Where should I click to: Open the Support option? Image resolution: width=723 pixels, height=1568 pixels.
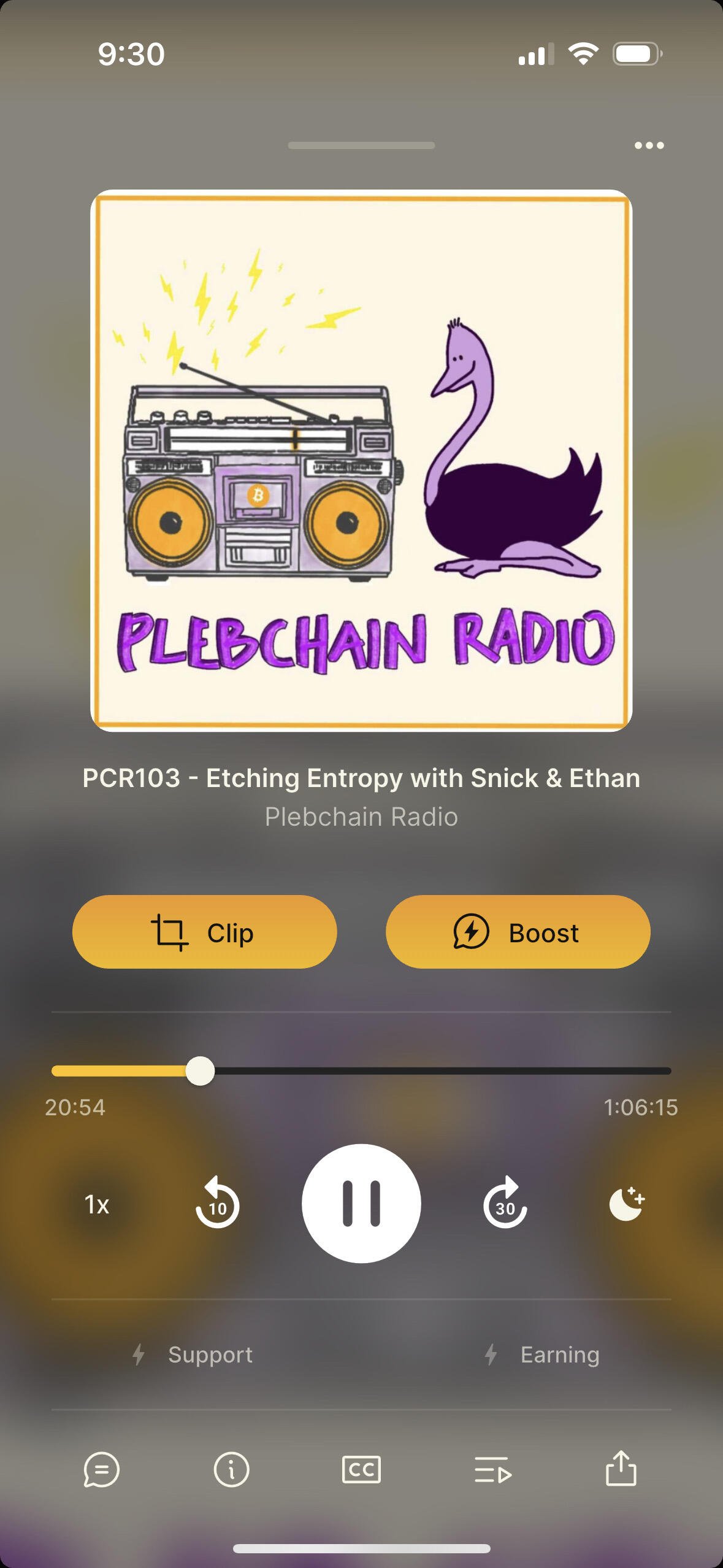pyautogui.click(x=193, y=1355)
